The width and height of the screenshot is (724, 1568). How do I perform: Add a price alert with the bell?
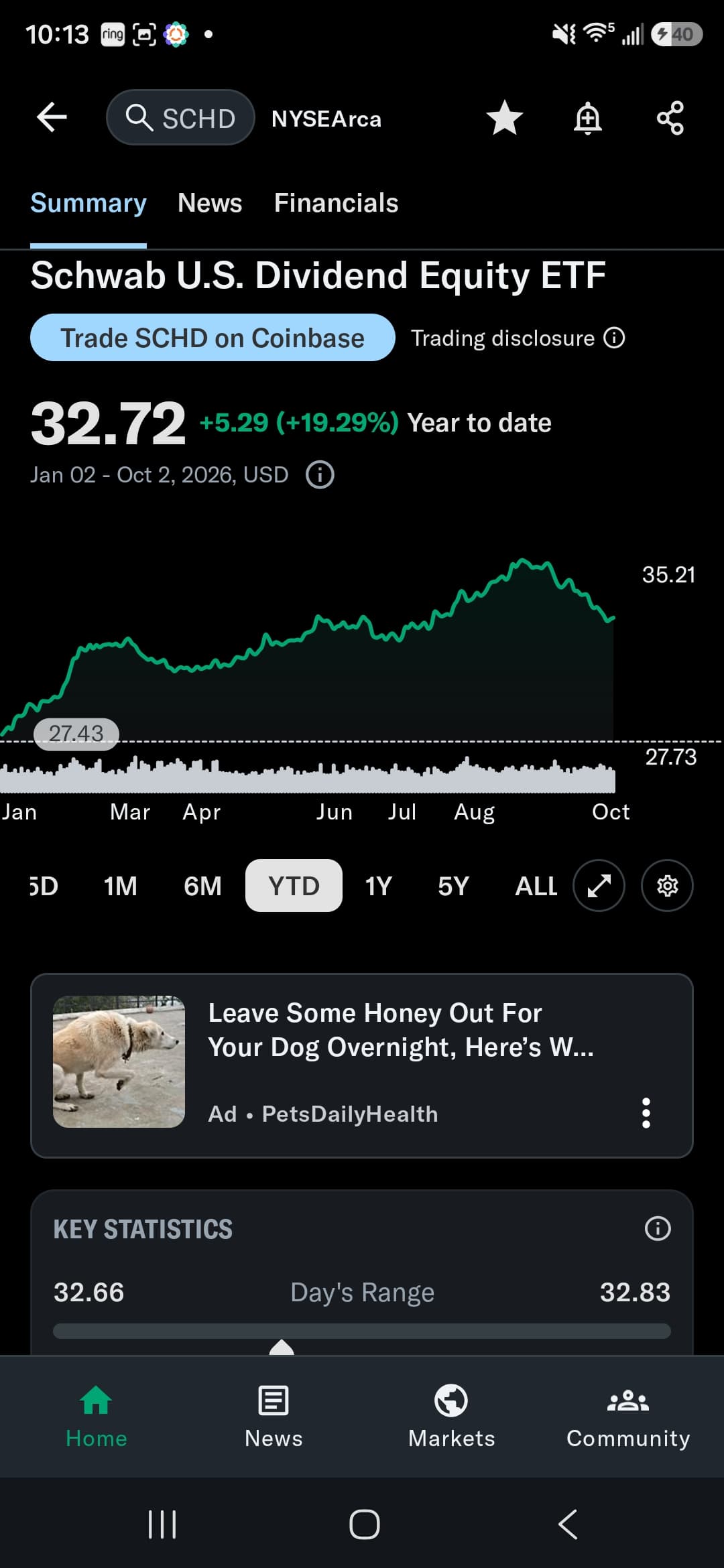click(x=587, y=118)
